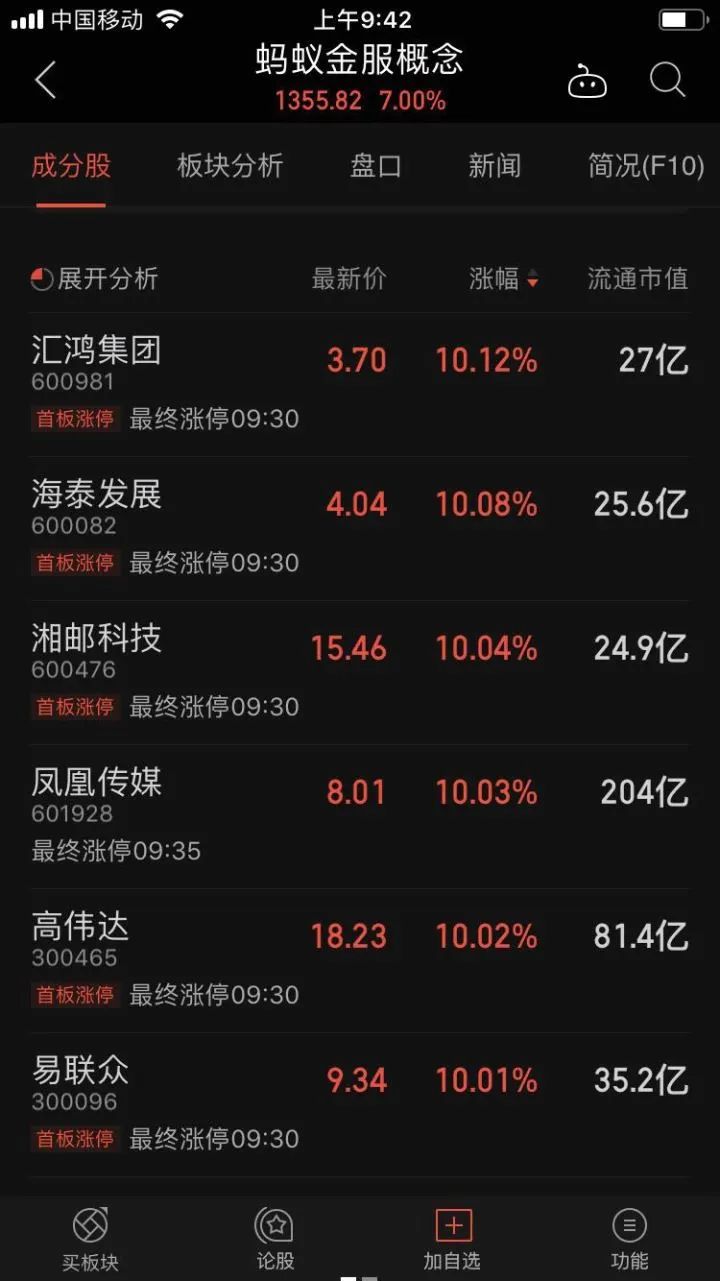
Task: Open 论股 discussion
Action: [274, 1239]
